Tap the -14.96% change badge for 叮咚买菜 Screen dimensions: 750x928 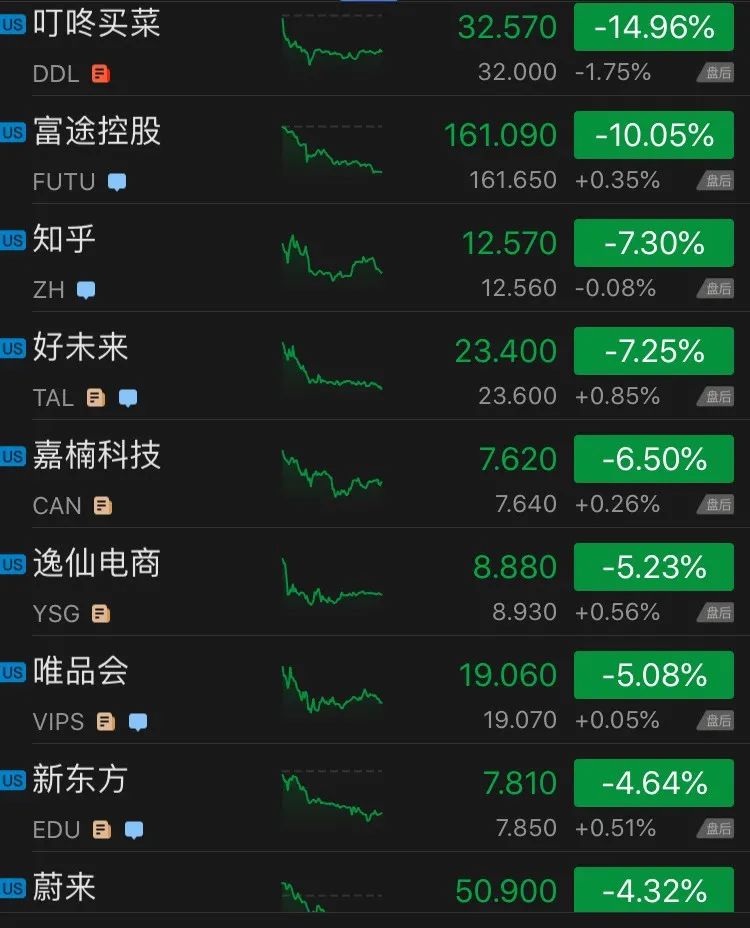click(654, 27)
